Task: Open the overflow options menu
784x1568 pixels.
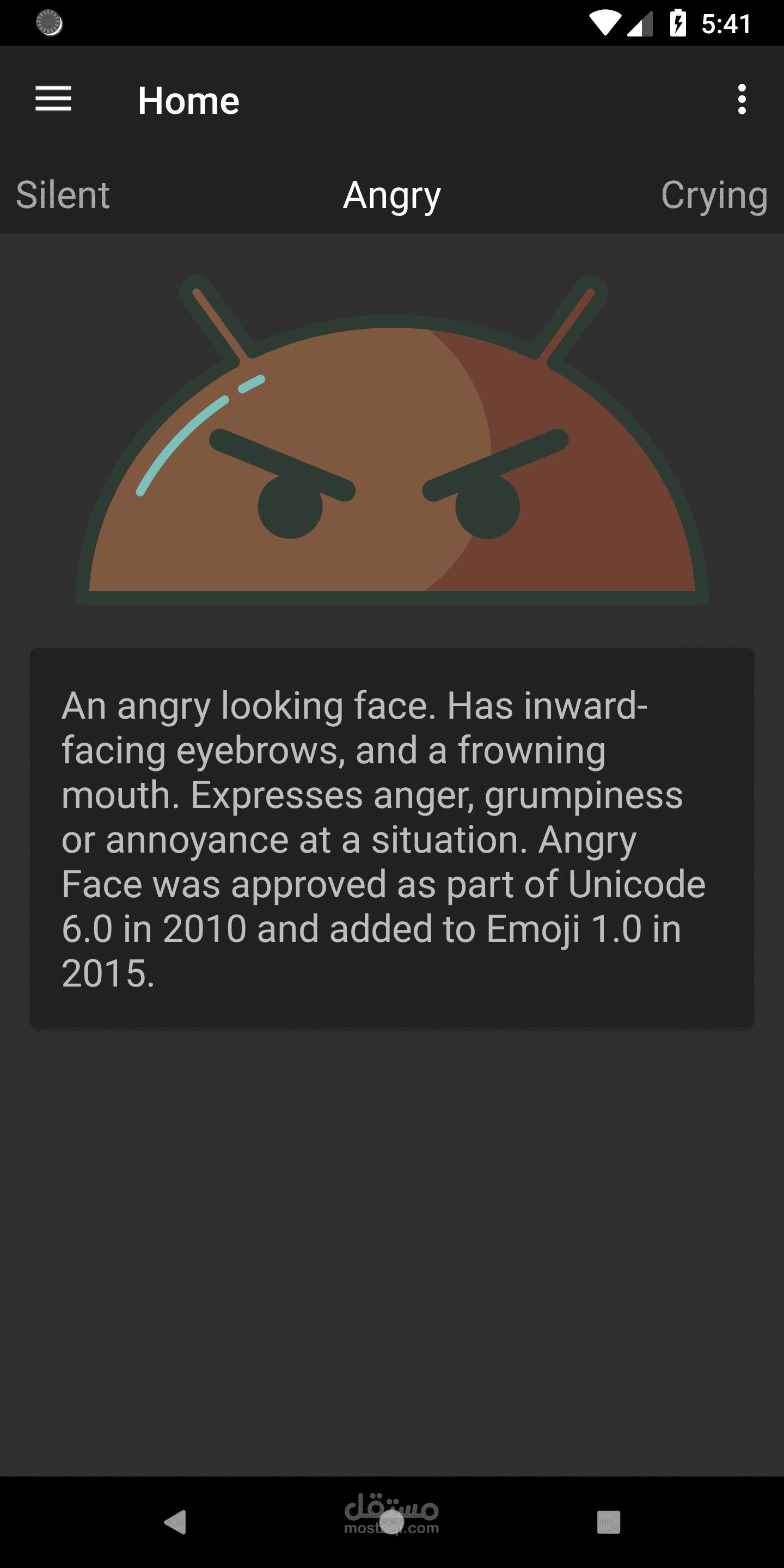Action: point(742,99)
